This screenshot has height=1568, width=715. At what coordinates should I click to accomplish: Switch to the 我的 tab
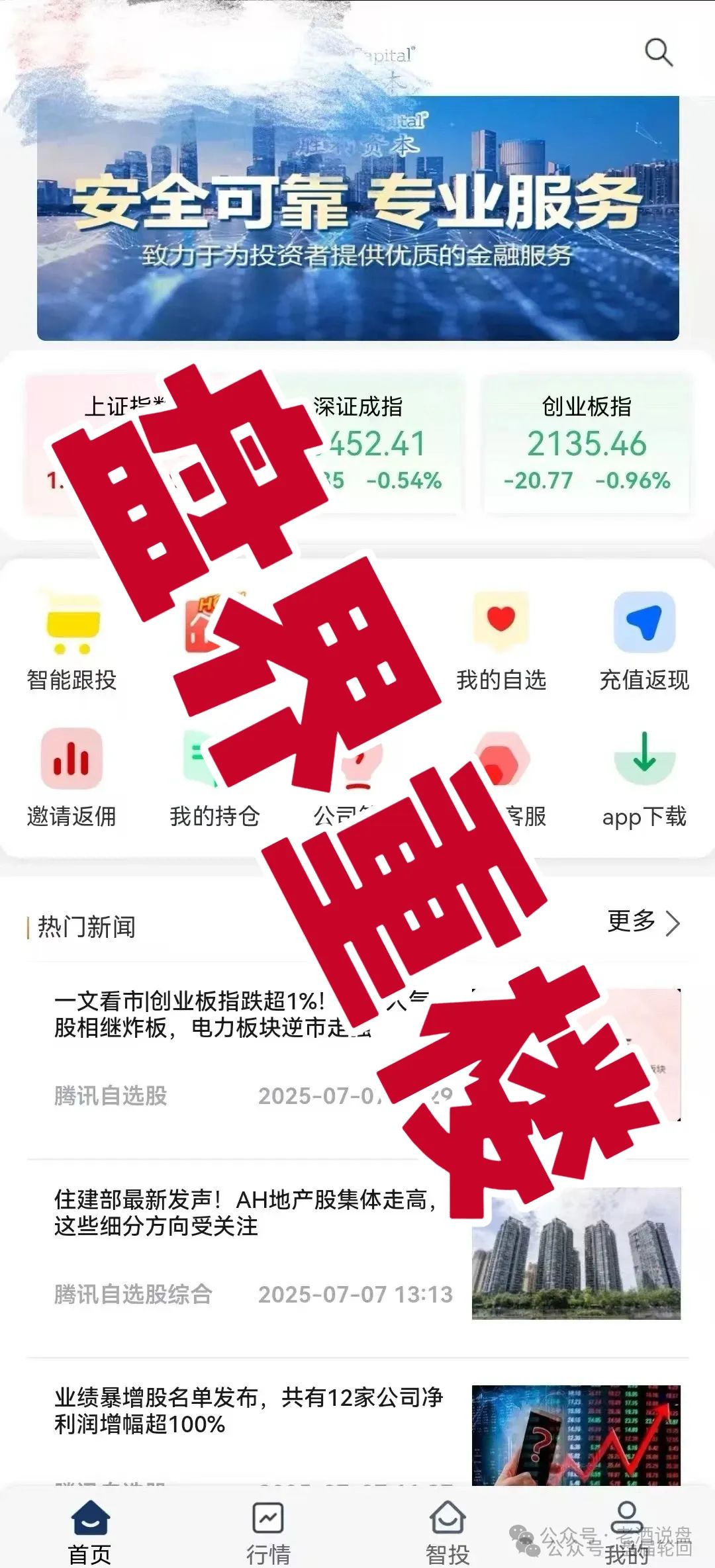[626, 1532]
